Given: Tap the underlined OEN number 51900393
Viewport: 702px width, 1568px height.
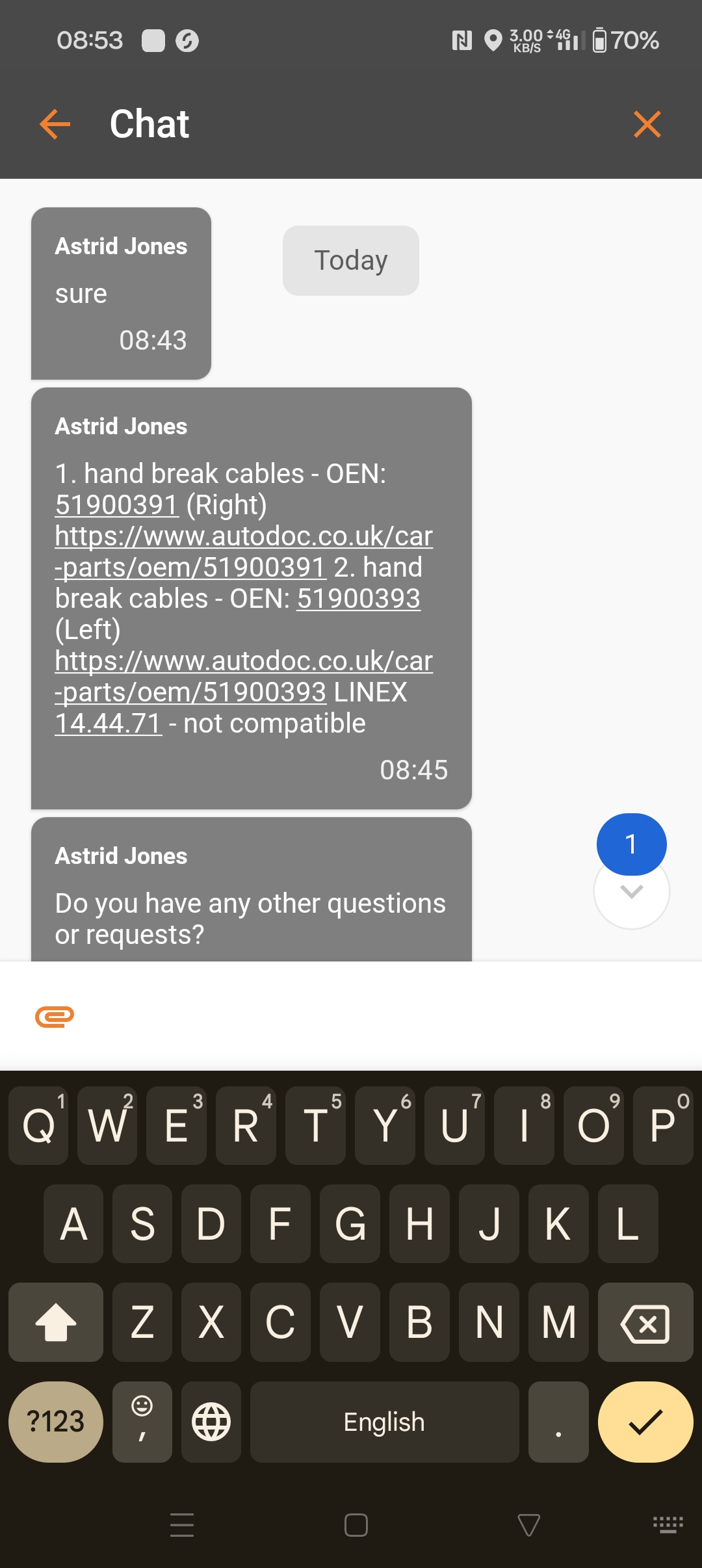Looking at the screenshot, I should (x=359, y=599).
